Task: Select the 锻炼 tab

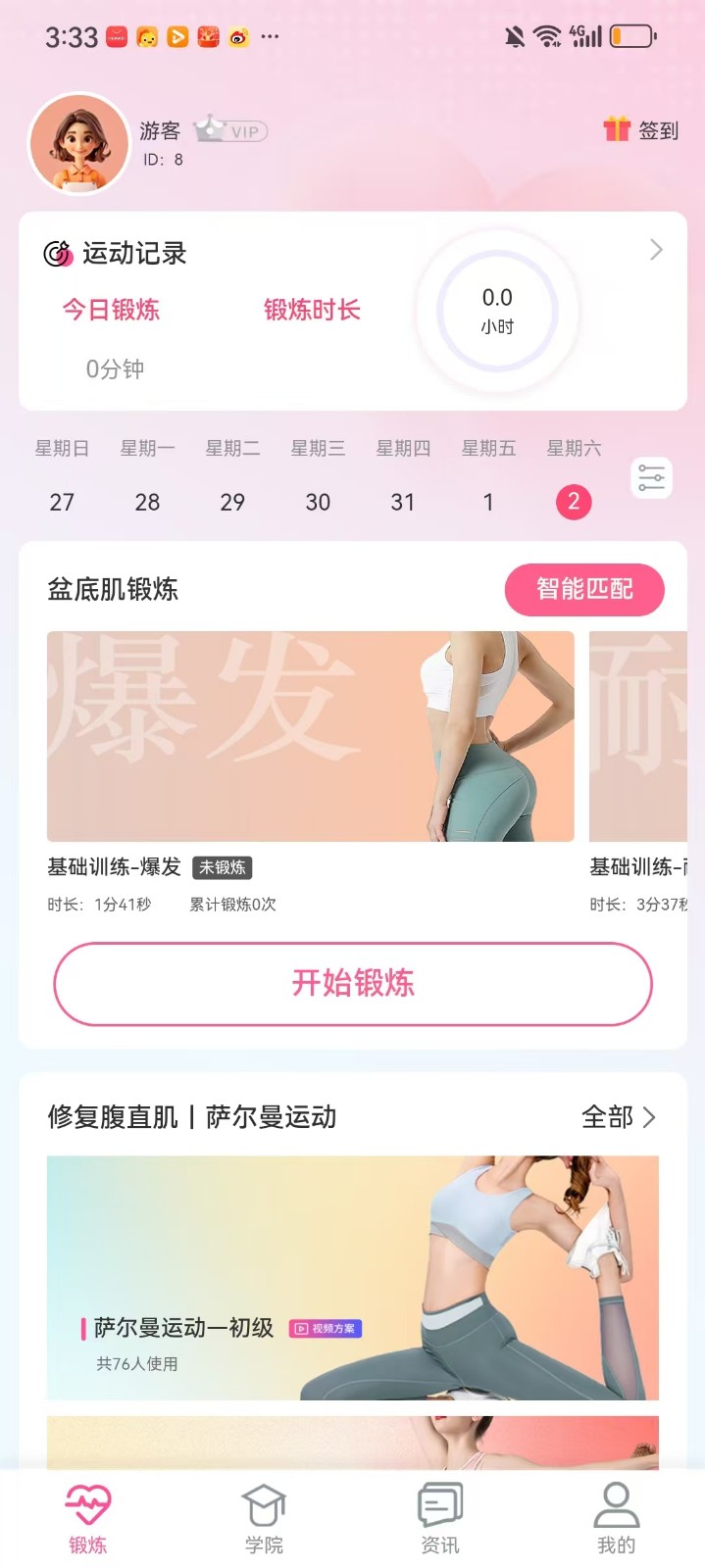Action: [87, 1519]
